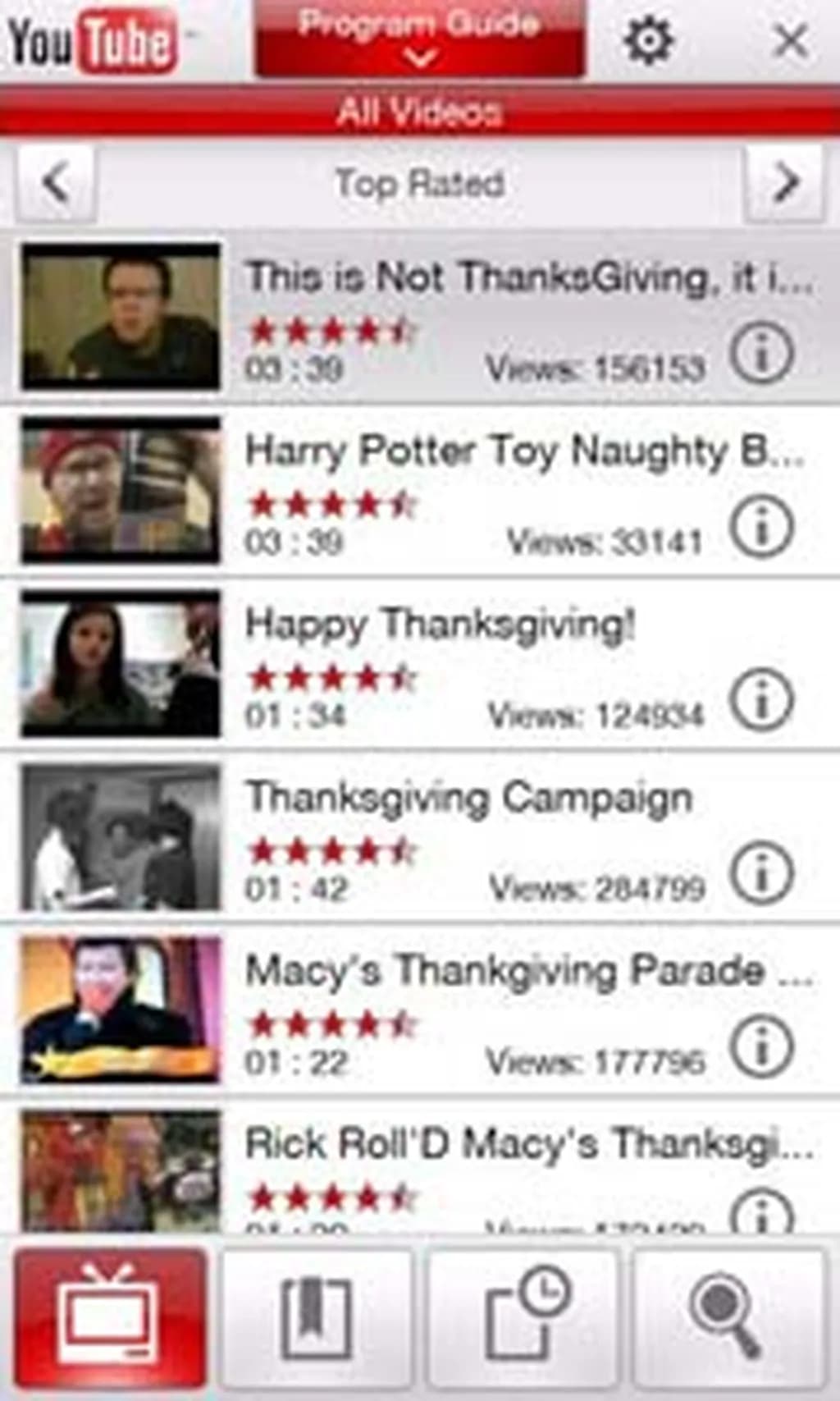Tap info icon for "Thanksgiving Campaign"
Image resolution: width=840 pixels, height=1401 pixels.
click(761, 873)
